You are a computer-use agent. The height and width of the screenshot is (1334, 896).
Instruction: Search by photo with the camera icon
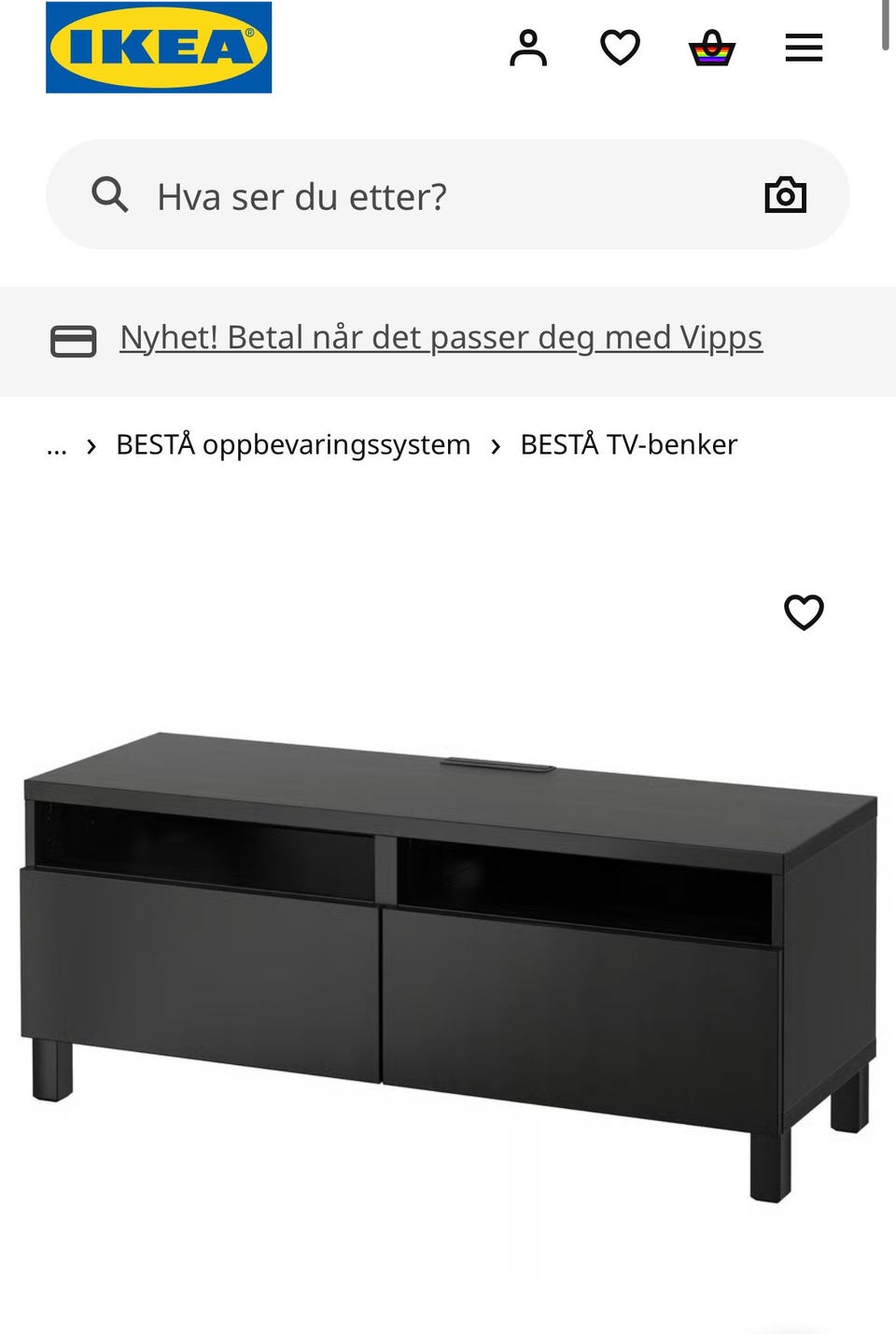785,195
